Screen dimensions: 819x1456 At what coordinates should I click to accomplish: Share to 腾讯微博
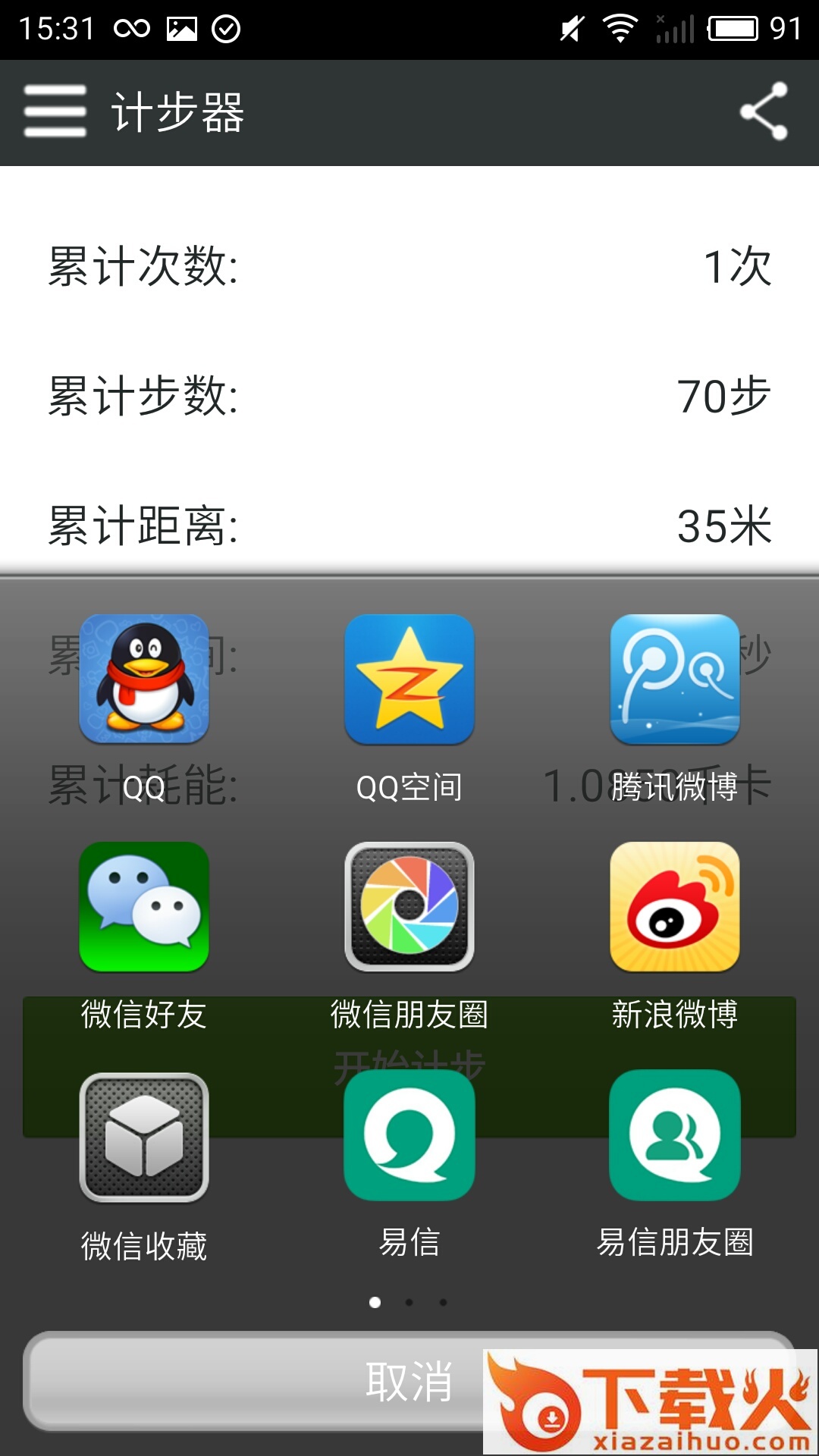click(x=675, y=679)
